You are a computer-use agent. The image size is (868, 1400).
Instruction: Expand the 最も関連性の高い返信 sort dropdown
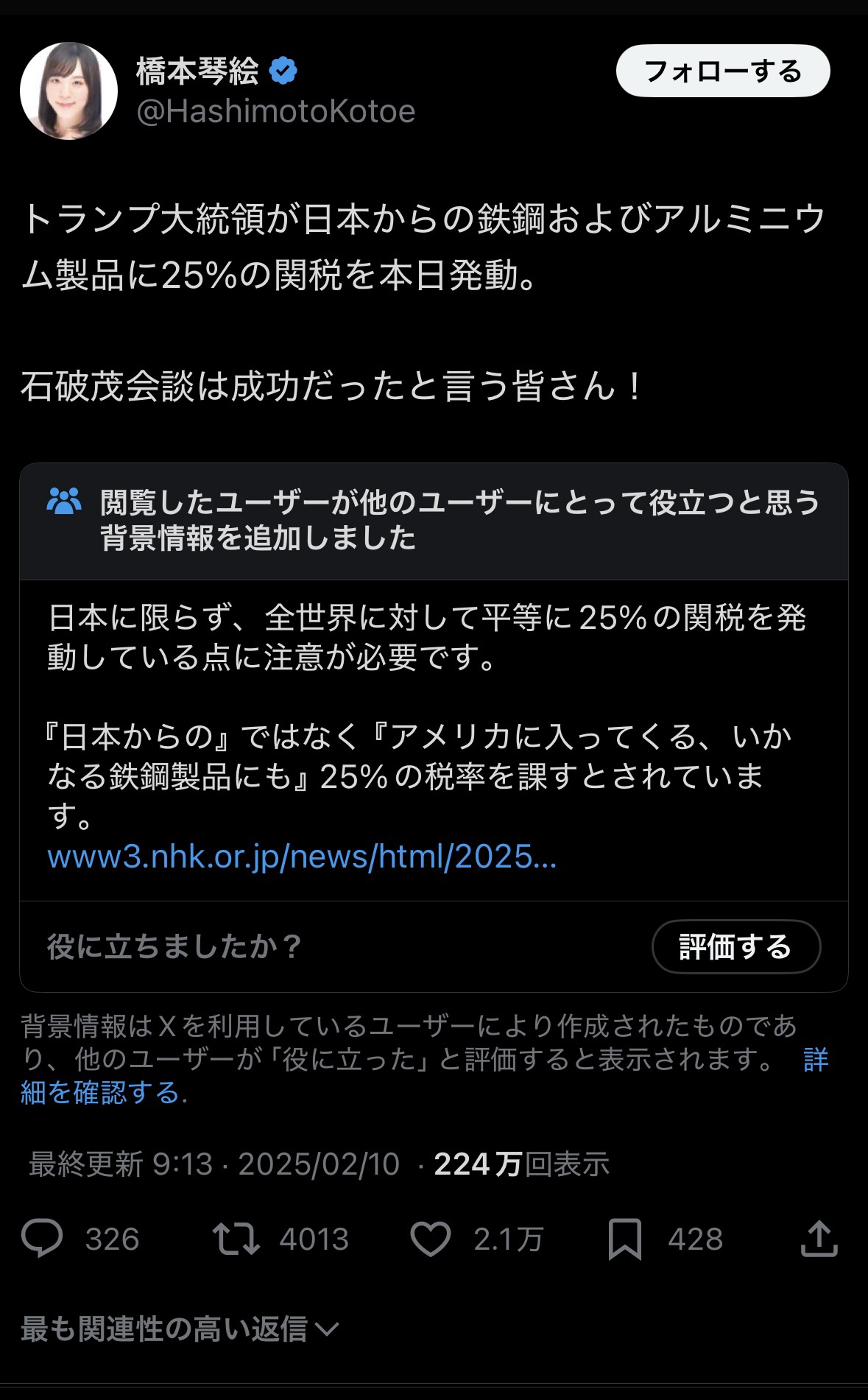[180, 1329]
